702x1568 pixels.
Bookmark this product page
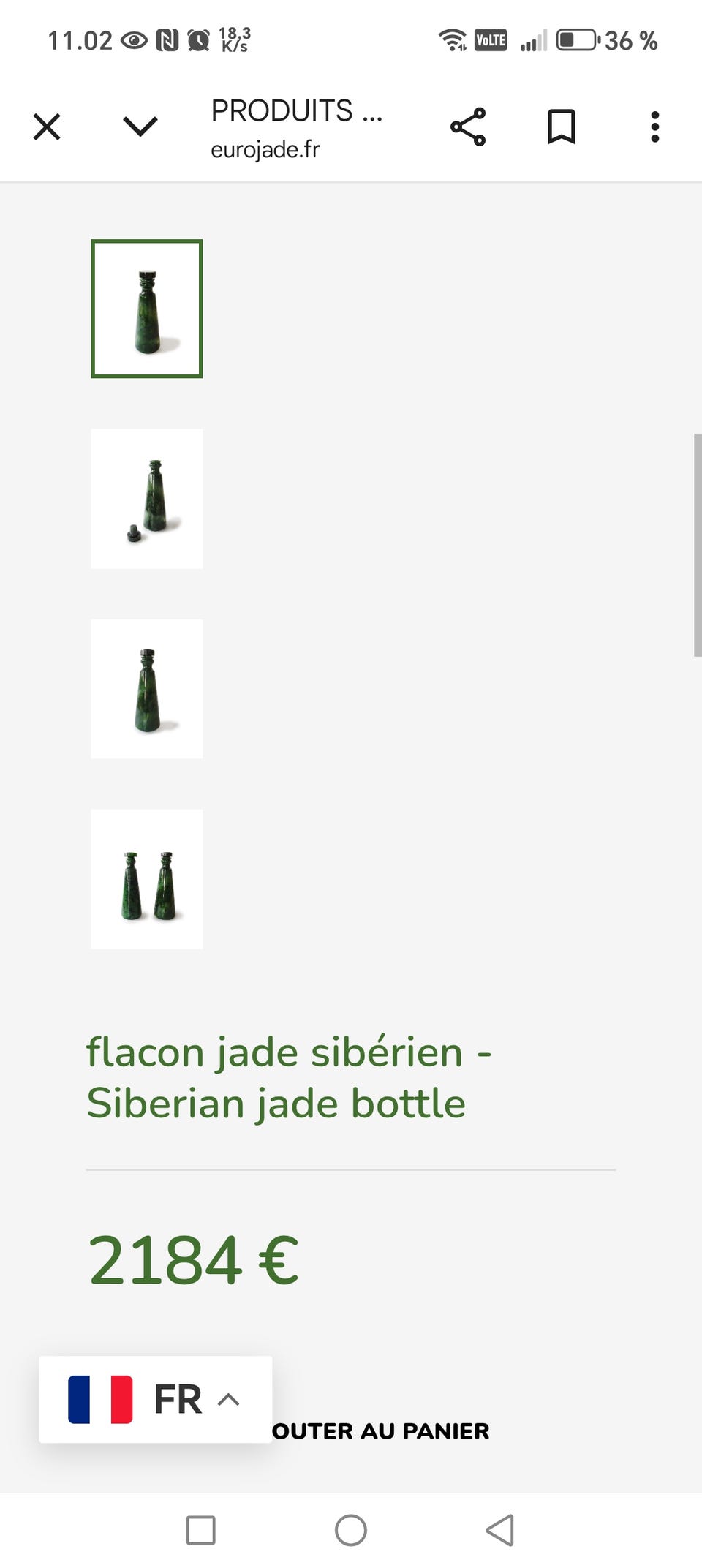pos(562,127)
